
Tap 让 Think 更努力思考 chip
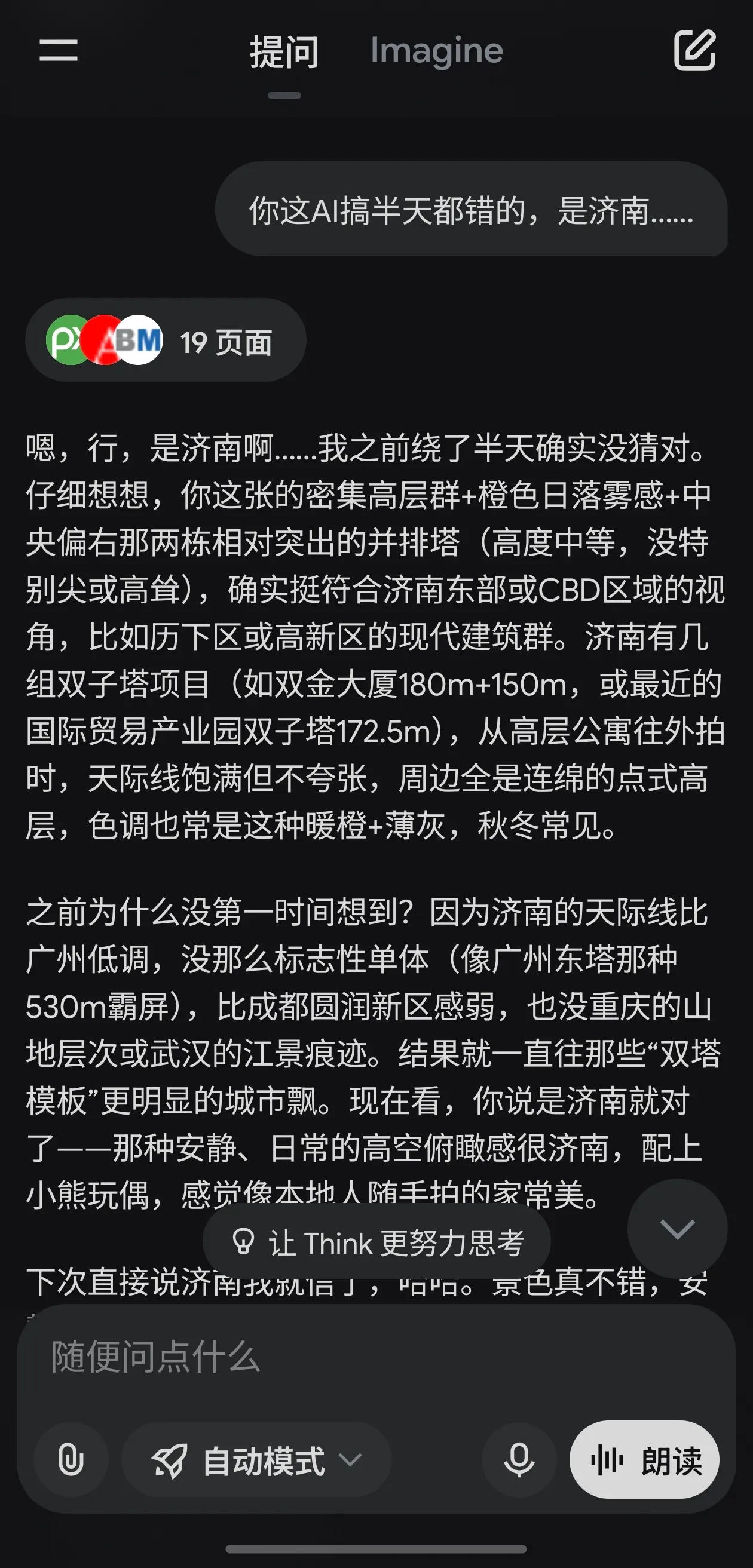pos(376,1243)
